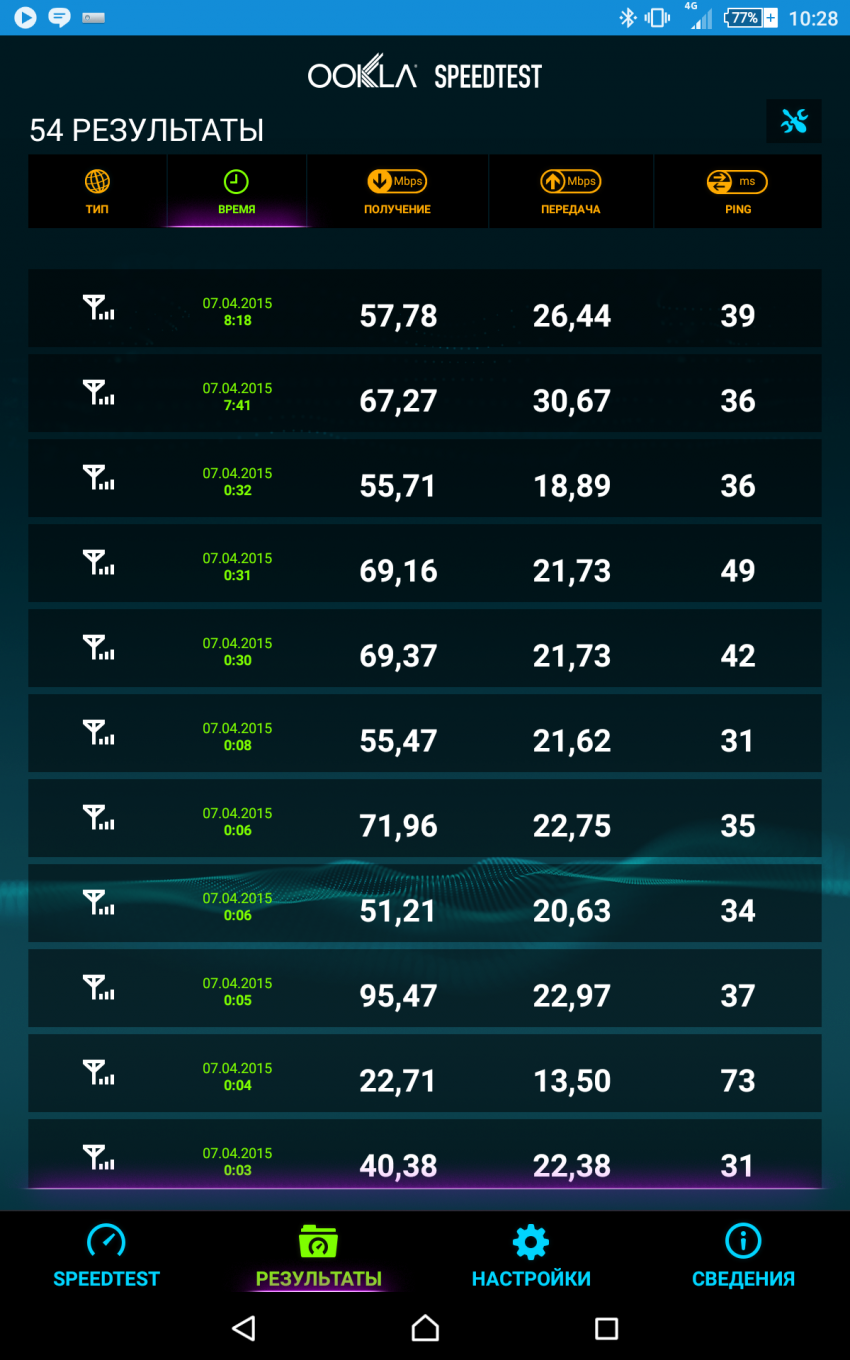Switch to the SPEEDTEST tab
850x1360 pixels.
click(x=106, y=1256)
